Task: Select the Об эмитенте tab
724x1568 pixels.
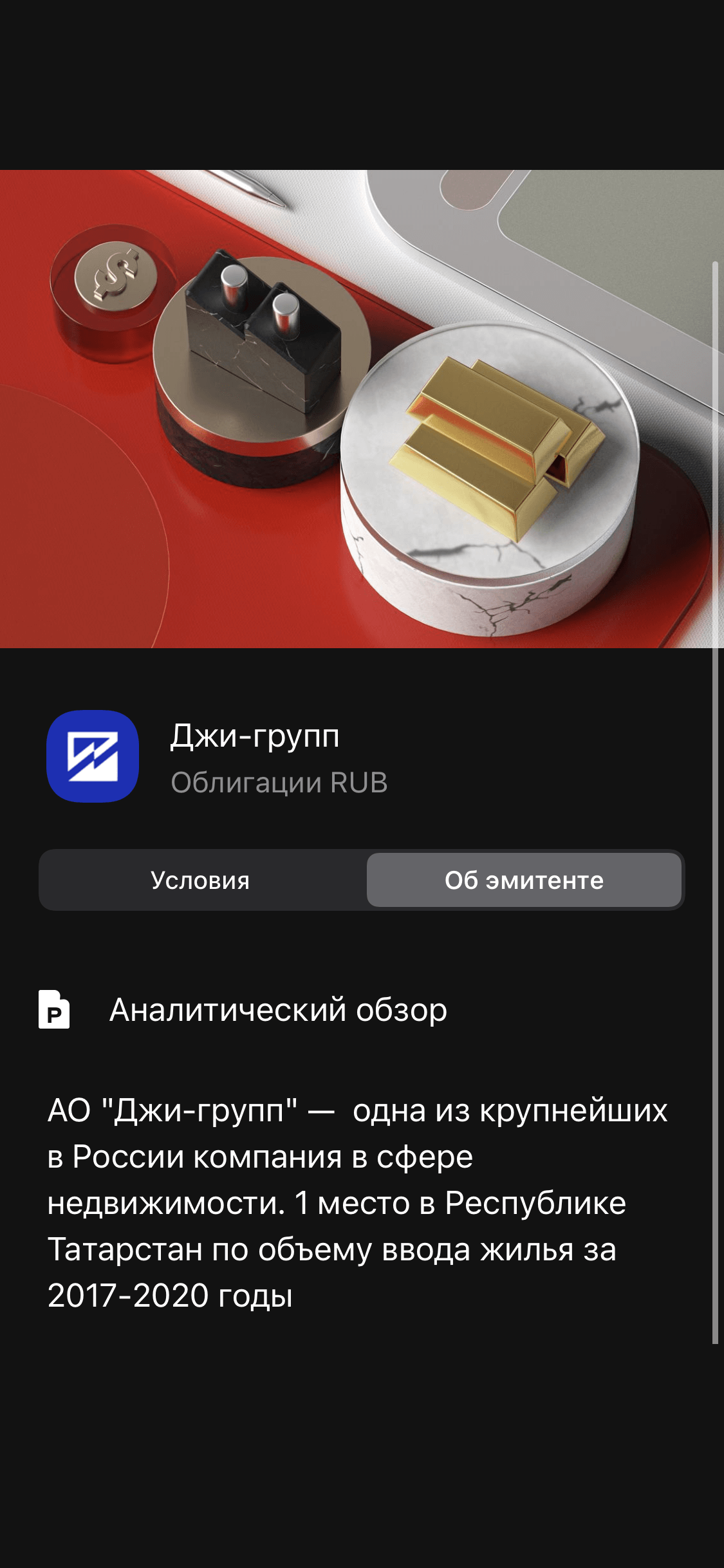Action: tap(524, 880)
